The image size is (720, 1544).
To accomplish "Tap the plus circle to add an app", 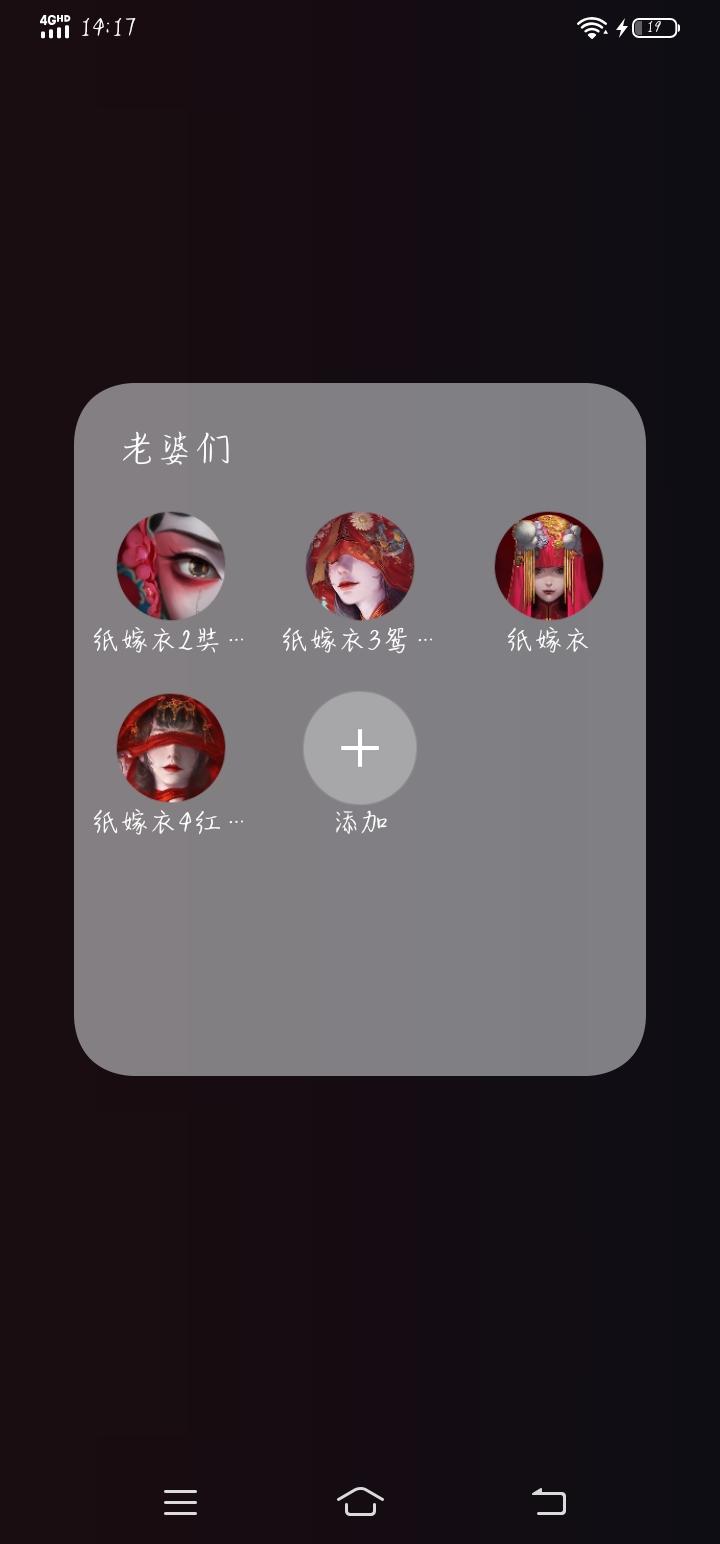I will coord(360,747).
